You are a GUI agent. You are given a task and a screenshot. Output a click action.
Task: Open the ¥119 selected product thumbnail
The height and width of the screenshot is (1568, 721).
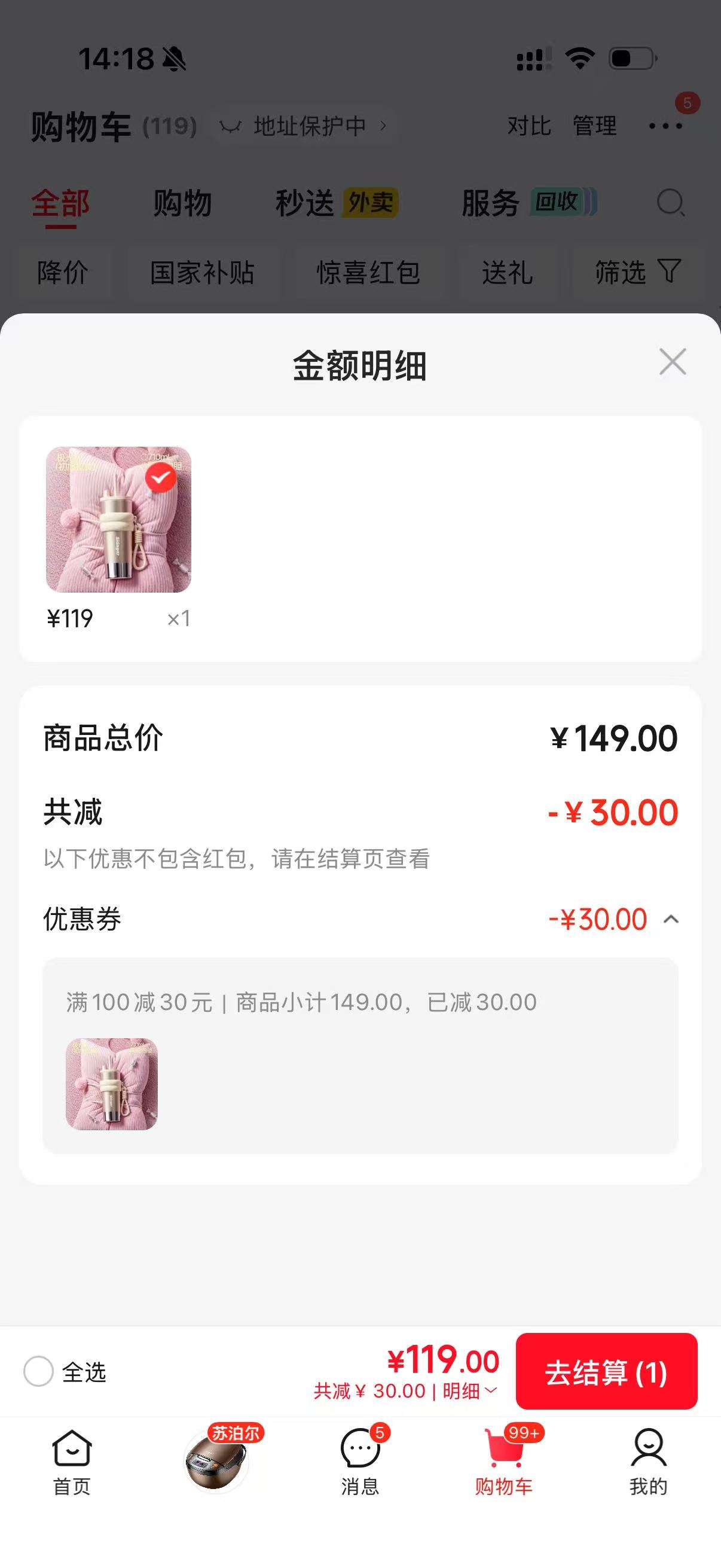[118, 519]
